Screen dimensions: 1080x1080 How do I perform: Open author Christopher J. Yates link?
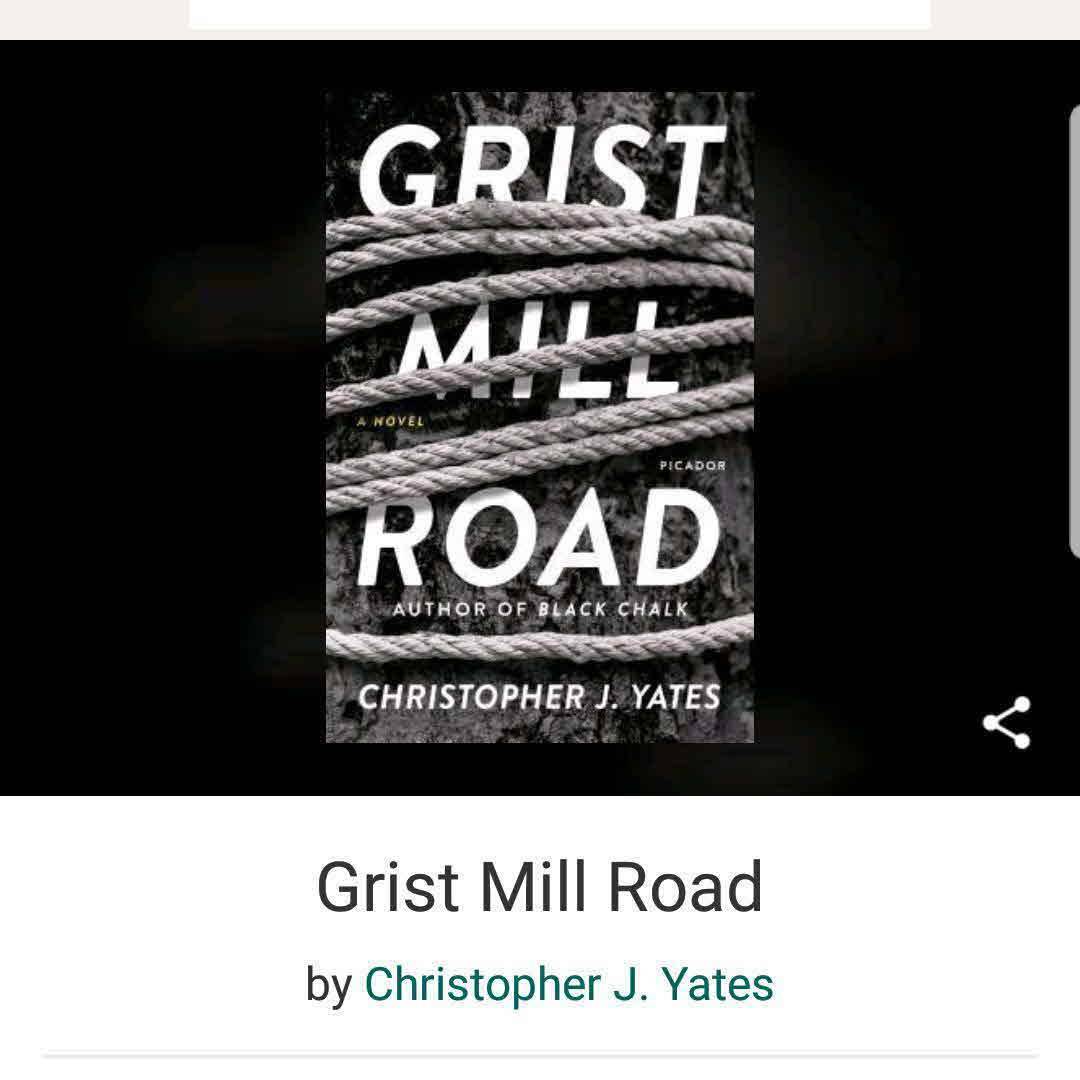pos(568,984)
